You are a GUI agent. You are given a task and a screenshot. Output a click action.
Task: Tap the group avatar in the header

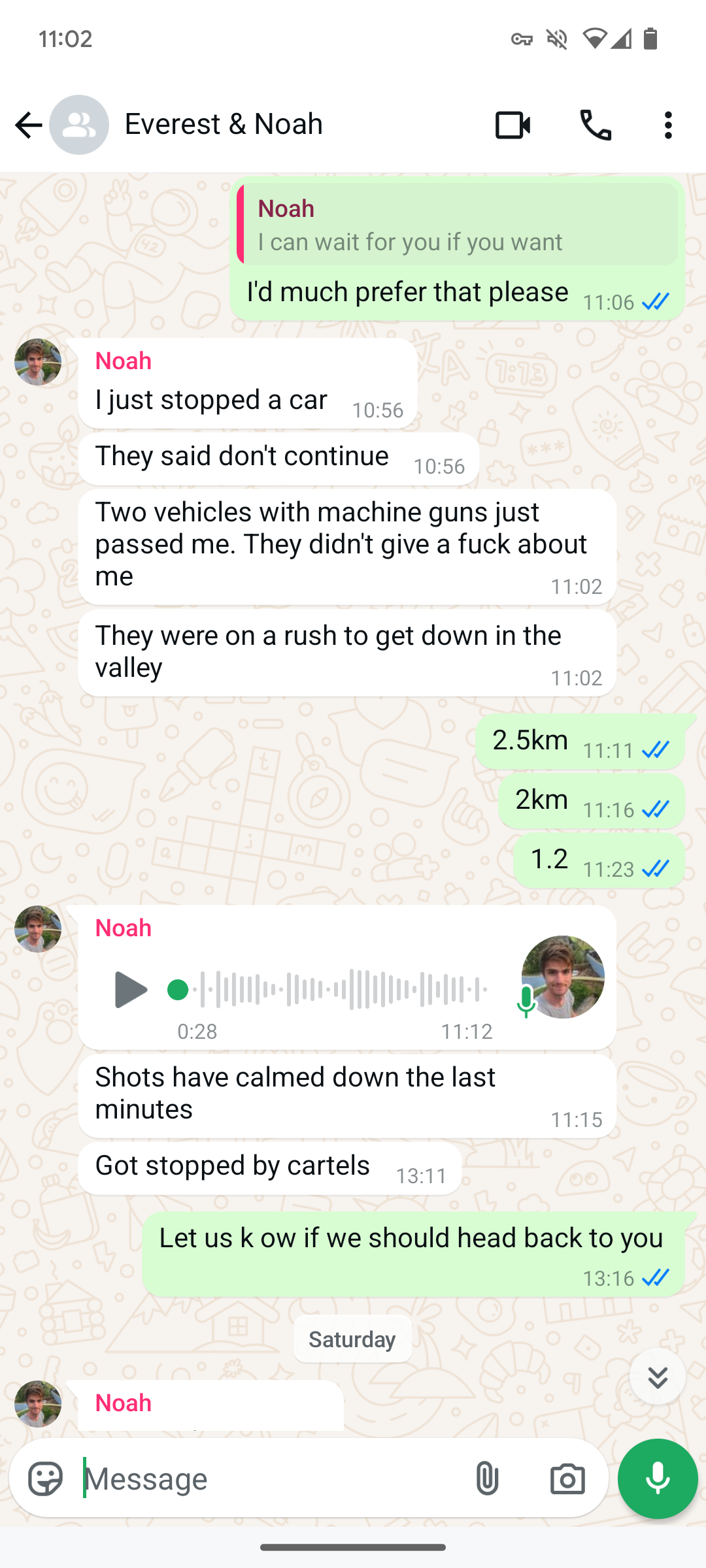78,124
